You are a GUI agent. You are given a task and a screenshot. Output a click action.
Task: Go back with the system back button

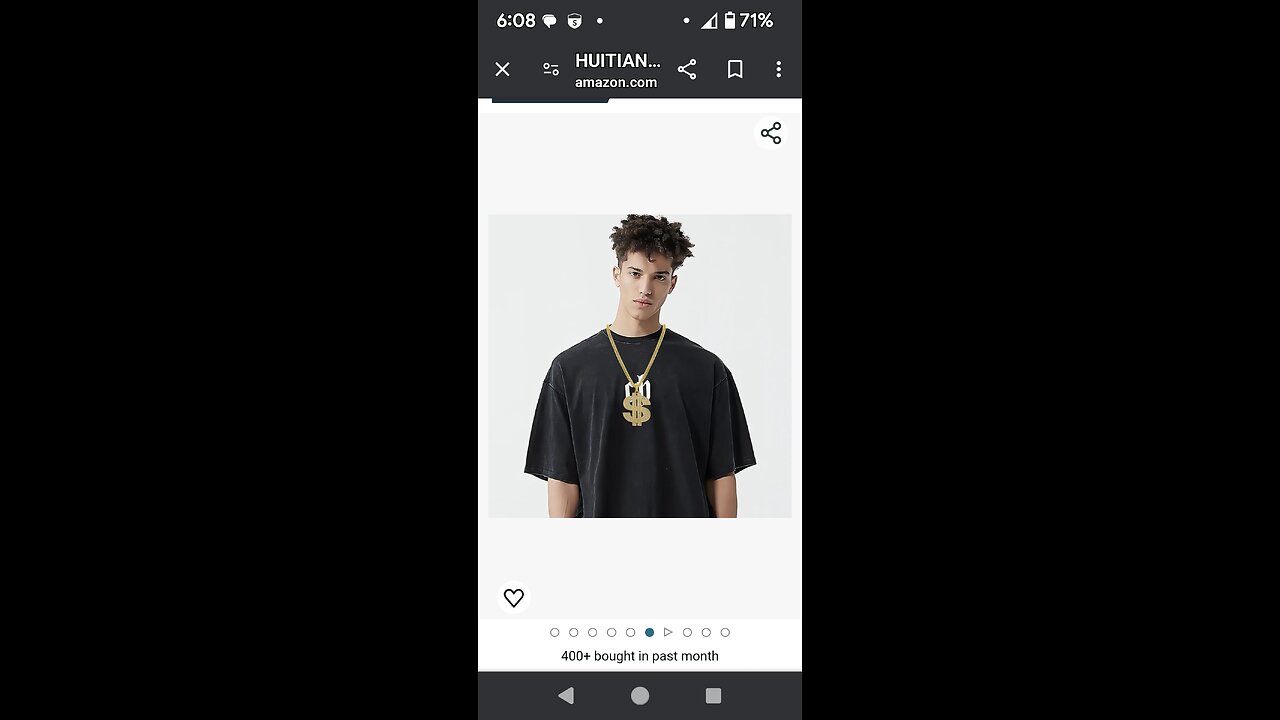pos(566,696)
